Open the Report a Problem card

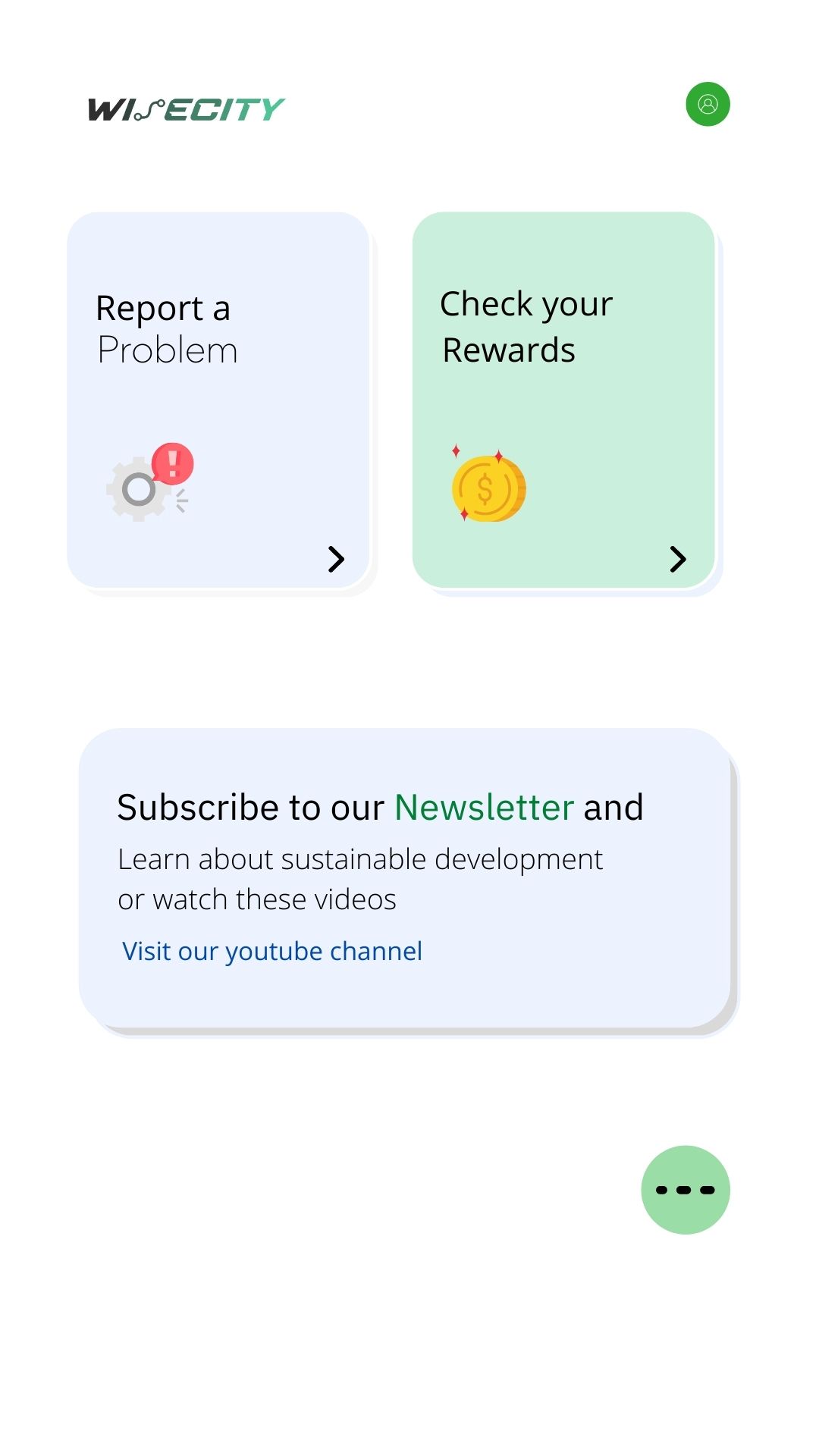[218, 400]
